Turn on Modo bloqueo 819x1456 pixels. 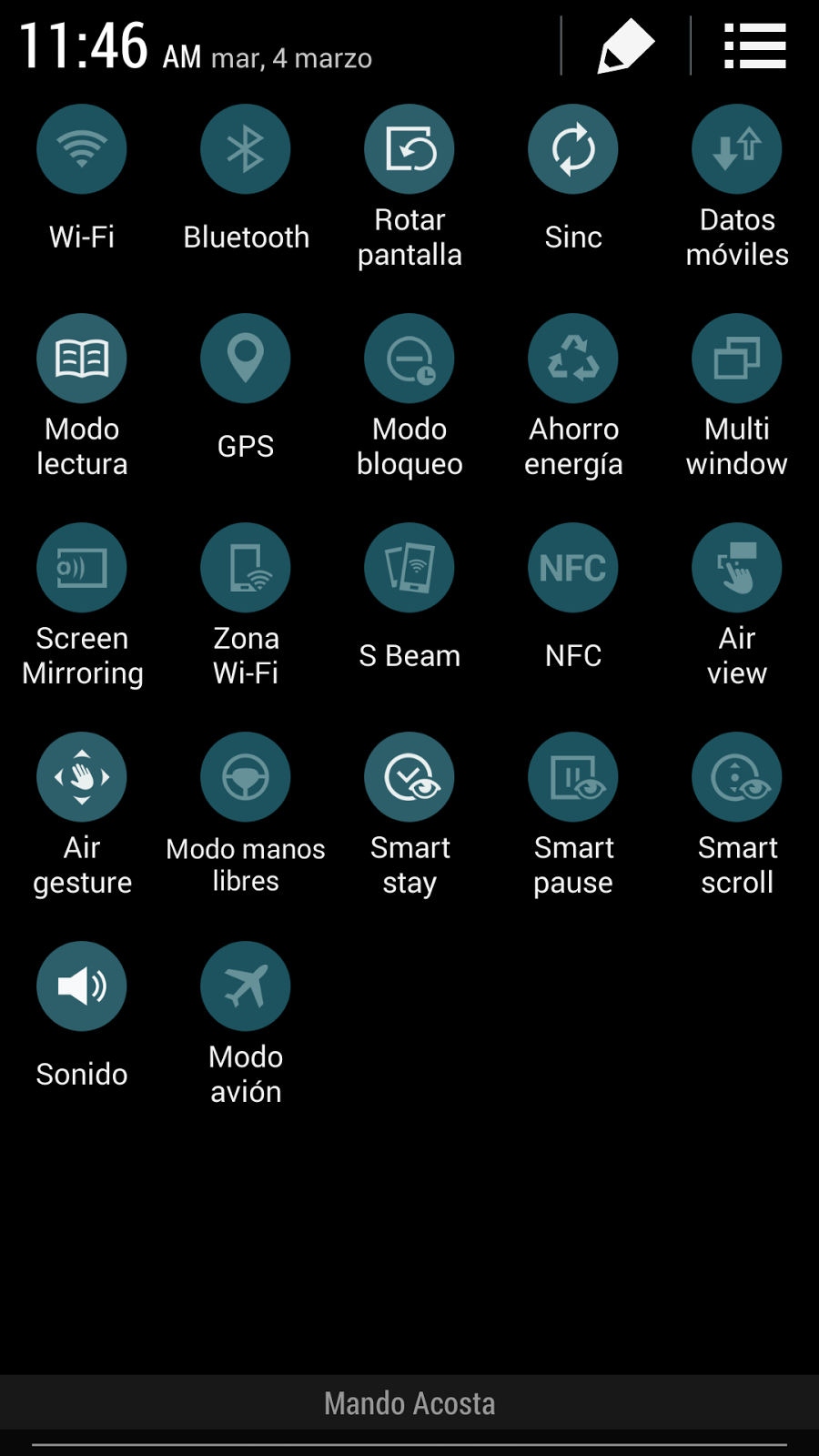[409, 359]
